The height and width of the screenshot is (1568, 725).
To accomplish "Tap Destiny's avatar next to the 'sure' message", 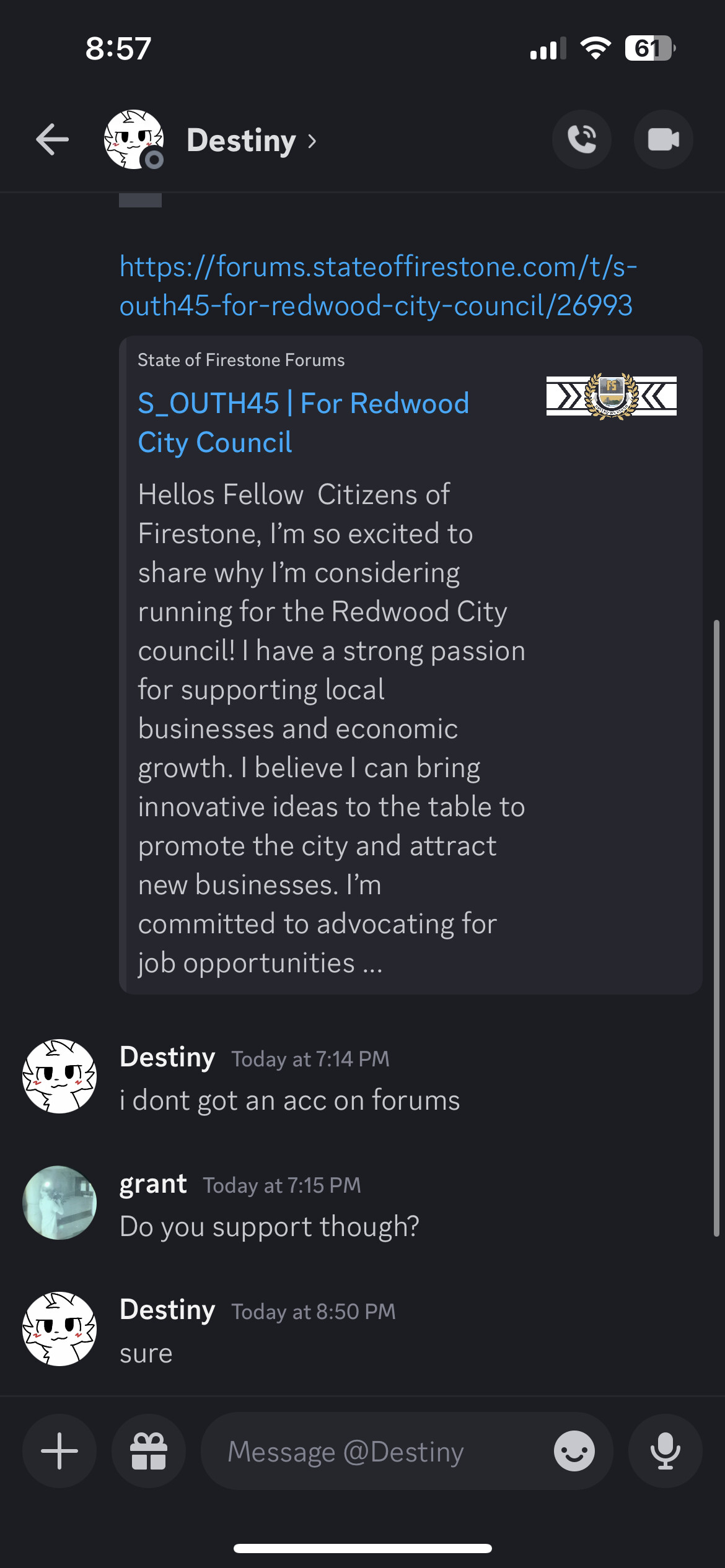I will click(59, 1329).
